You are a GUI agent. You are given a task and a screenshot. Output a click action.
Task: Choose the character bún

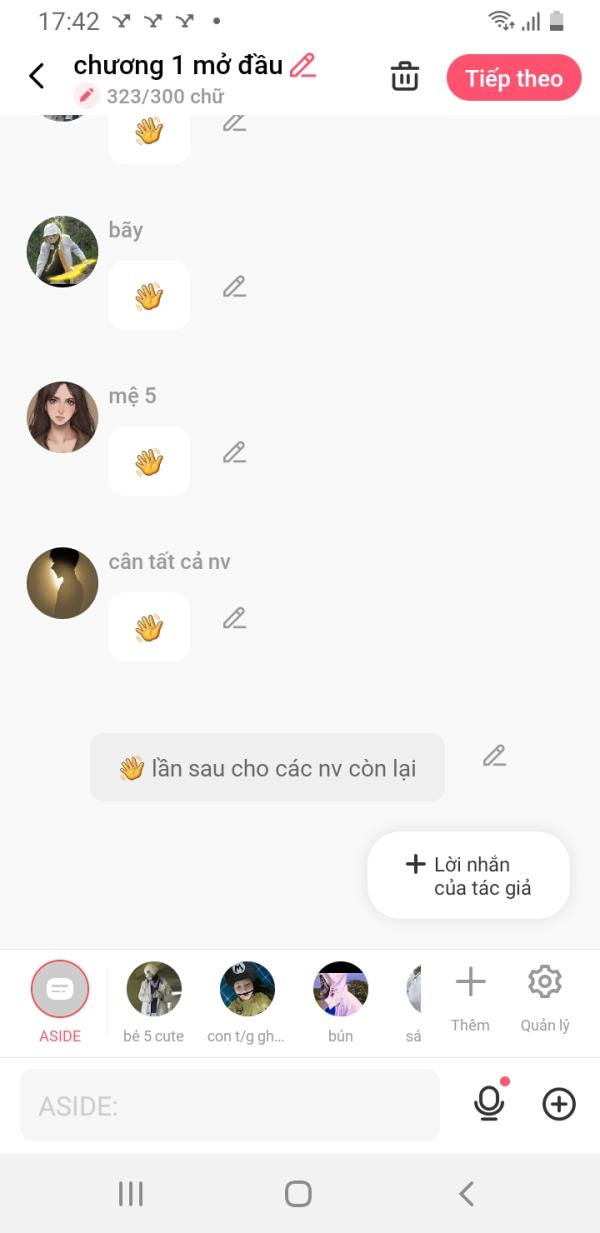click(x=341, y=990)
